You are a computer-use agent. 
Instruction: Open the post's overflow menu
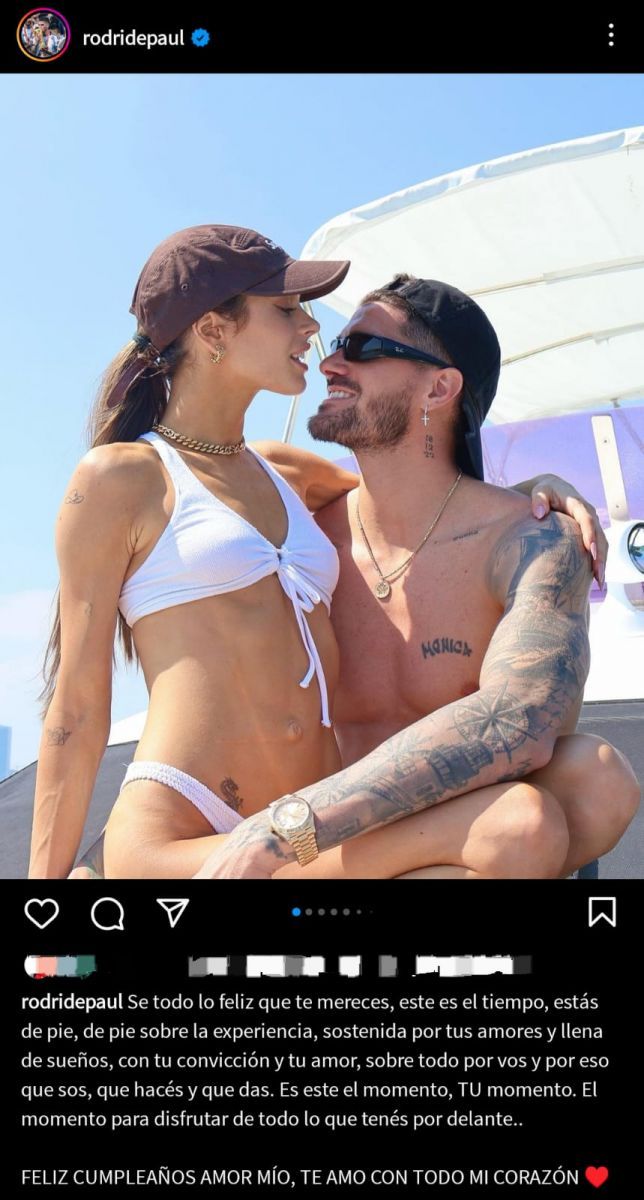[x=610, y=36]
